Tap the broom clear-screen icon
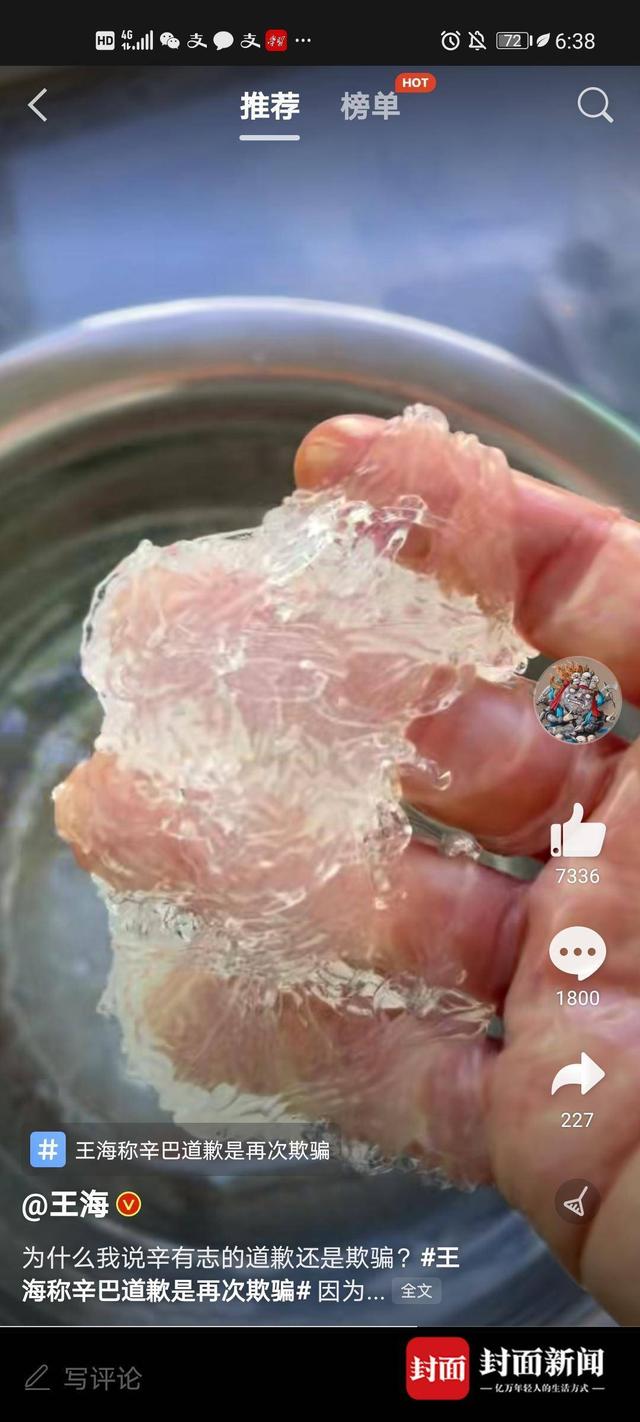This screenshot has height=1422, width=640. [x=577, y=1201]
